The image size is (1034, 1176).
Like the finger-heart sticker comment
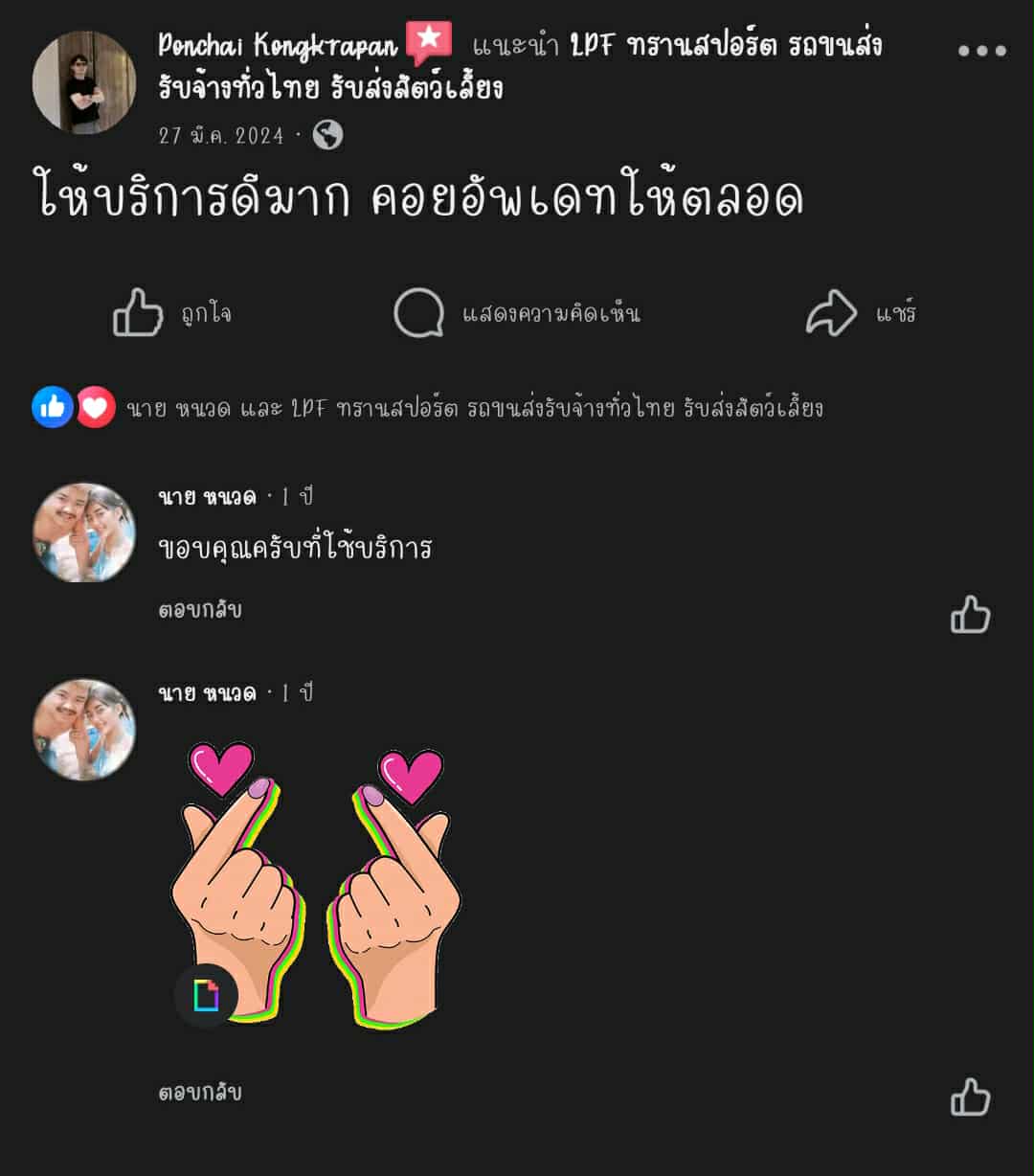click(970, 1097)
